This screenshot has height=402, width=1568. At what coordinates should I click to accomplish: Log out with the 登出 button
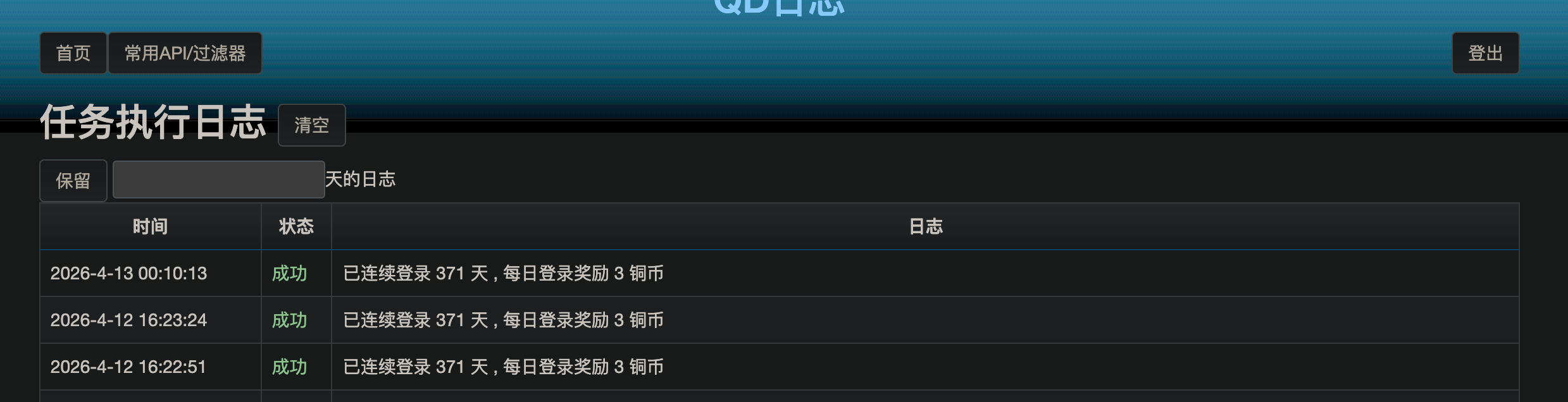[x=1484, y=53]
